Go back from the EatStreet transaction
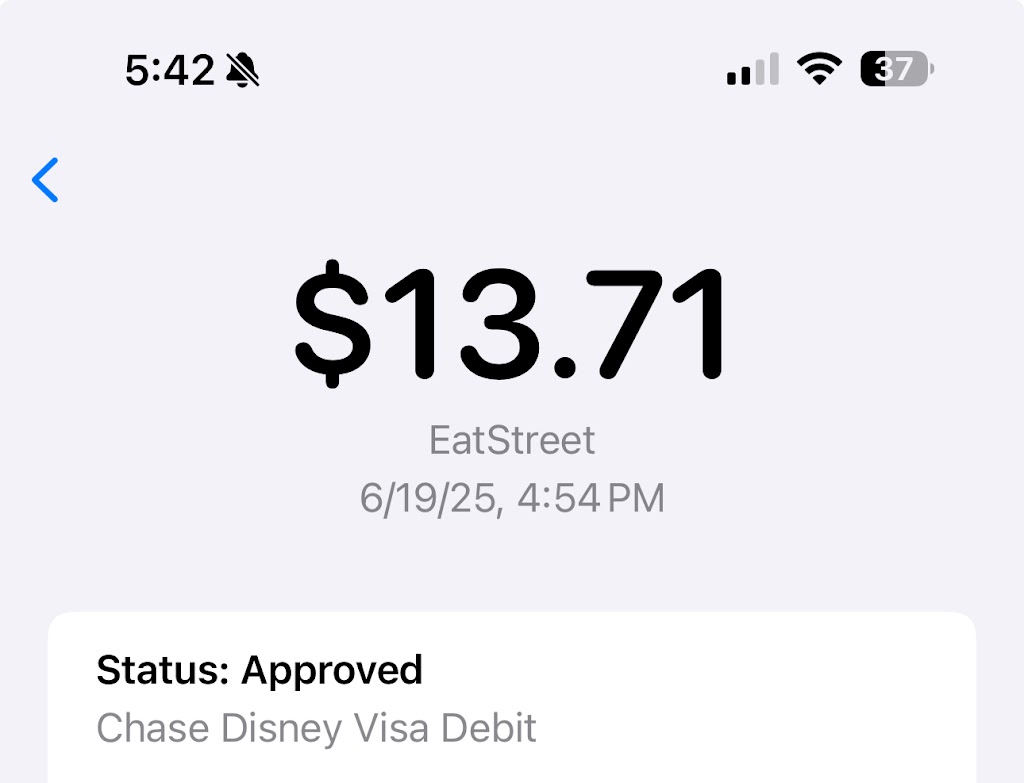 (46, 180)
